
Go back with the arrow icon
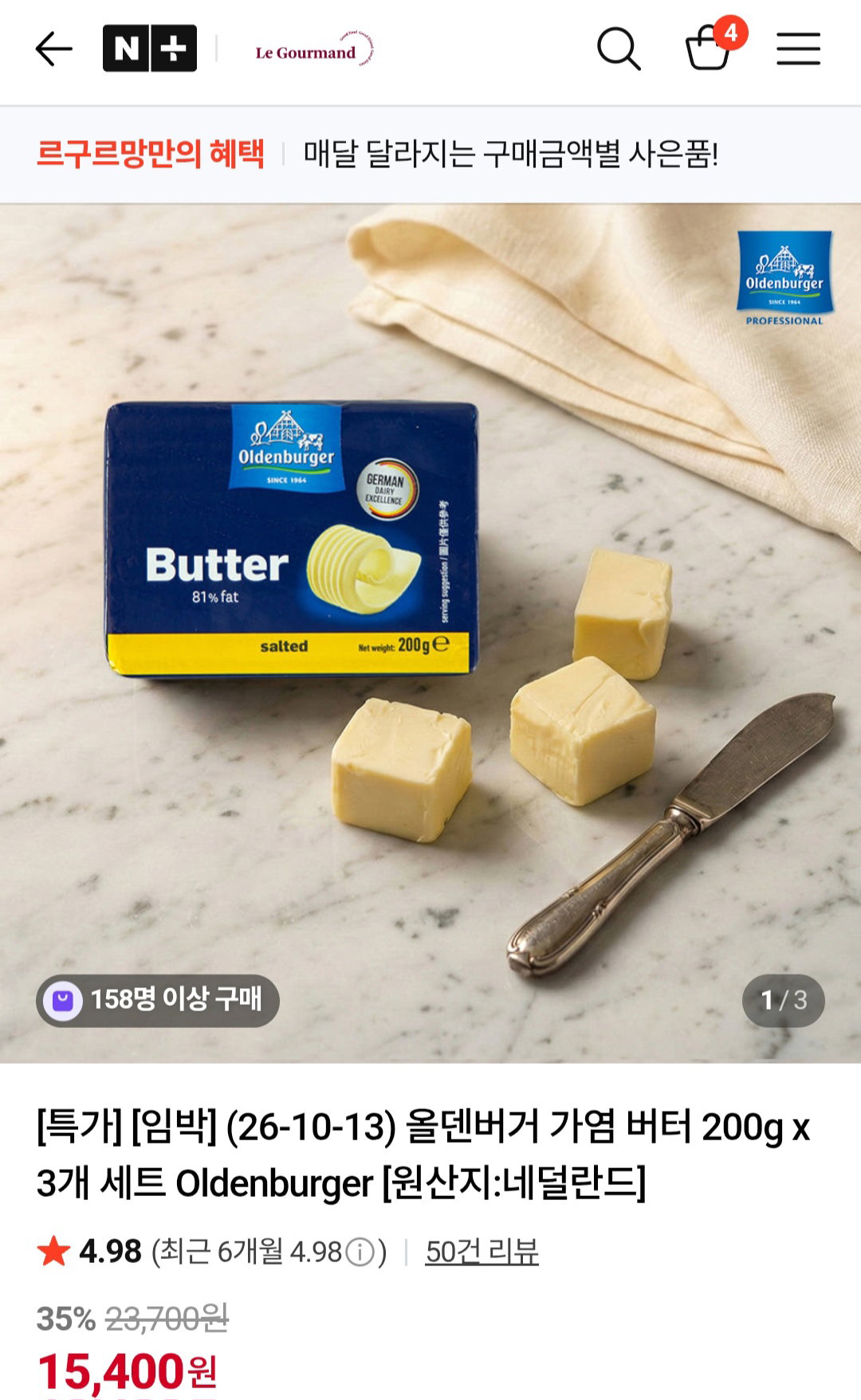[54, 49]
